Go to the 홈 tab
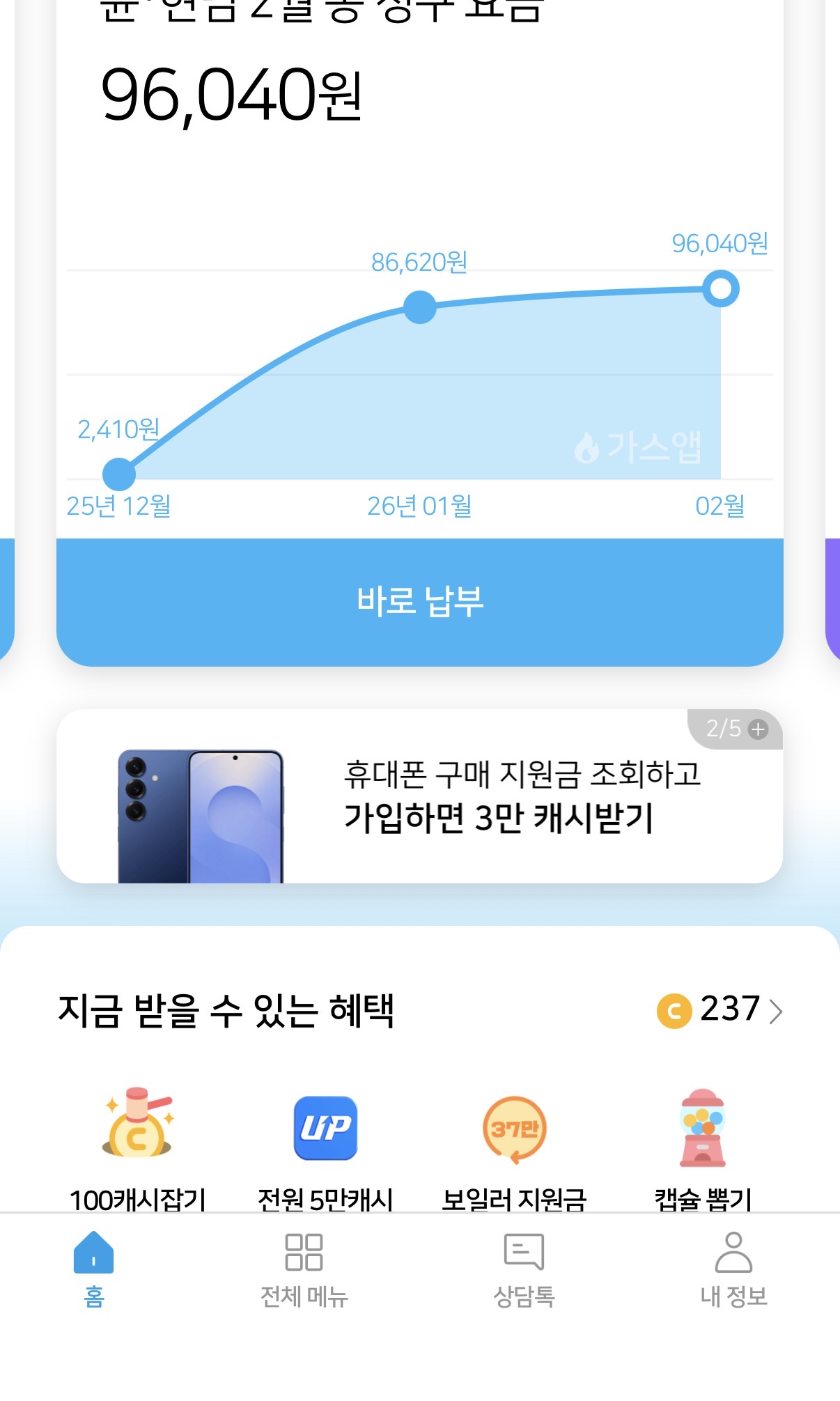840x1401 pixels. coord(93,1269)
